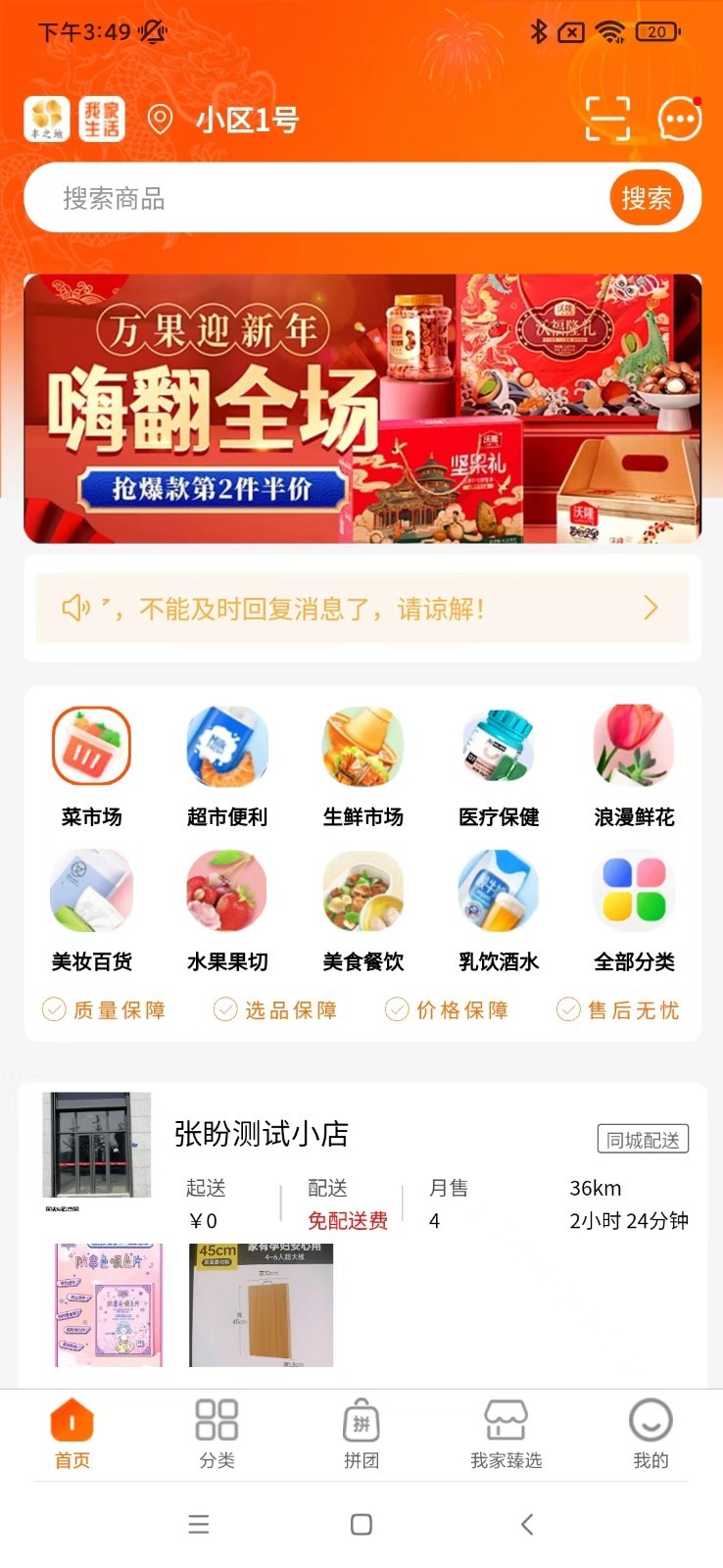The image size is (723, 1568).
Task: Tap the system back button
Action: pos(527,1524)
